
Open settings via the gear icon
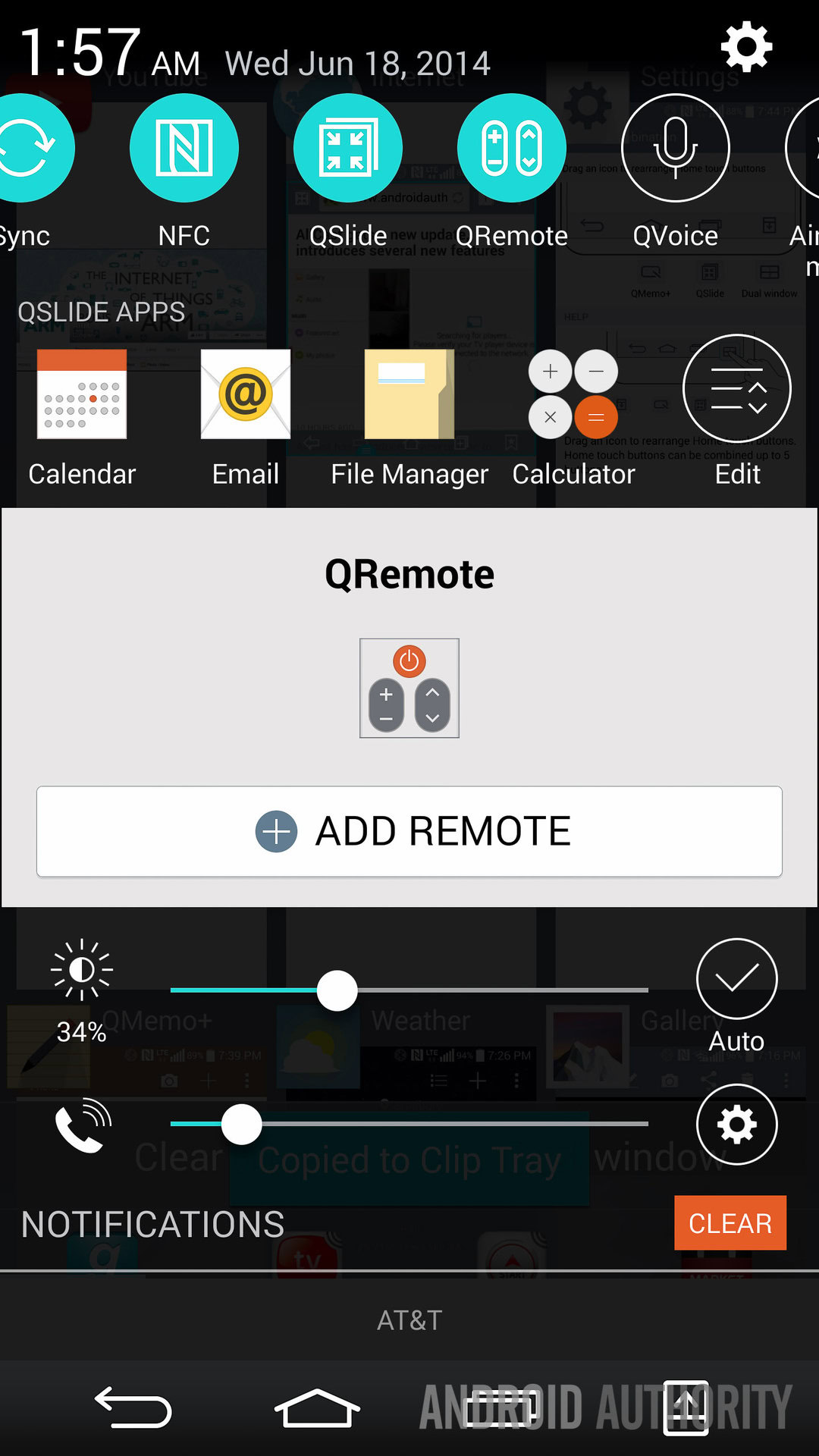point(746,47)
